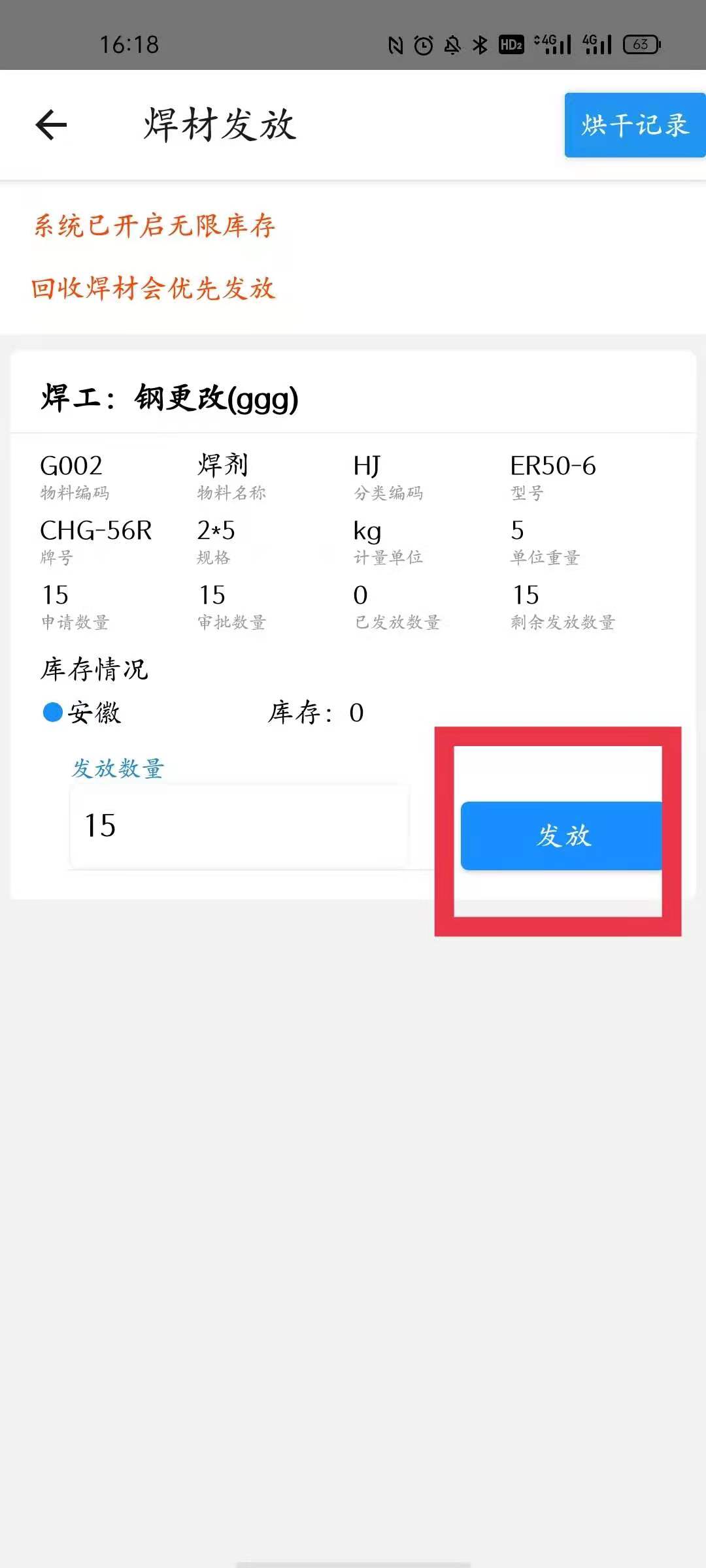Tap the battery indicator showing 63
The image size is (706, 1568).
(639, 44)
